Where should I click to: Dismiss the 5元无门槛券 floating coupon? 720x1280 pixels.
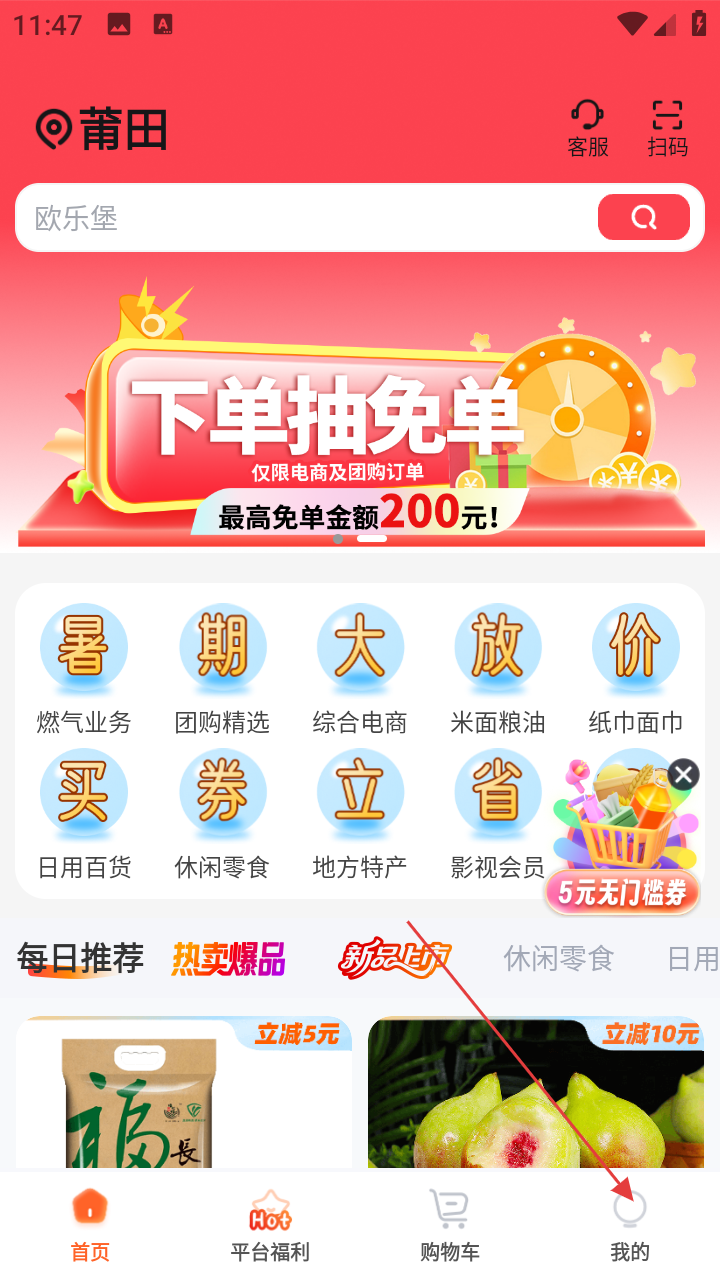tap(683, 774)
